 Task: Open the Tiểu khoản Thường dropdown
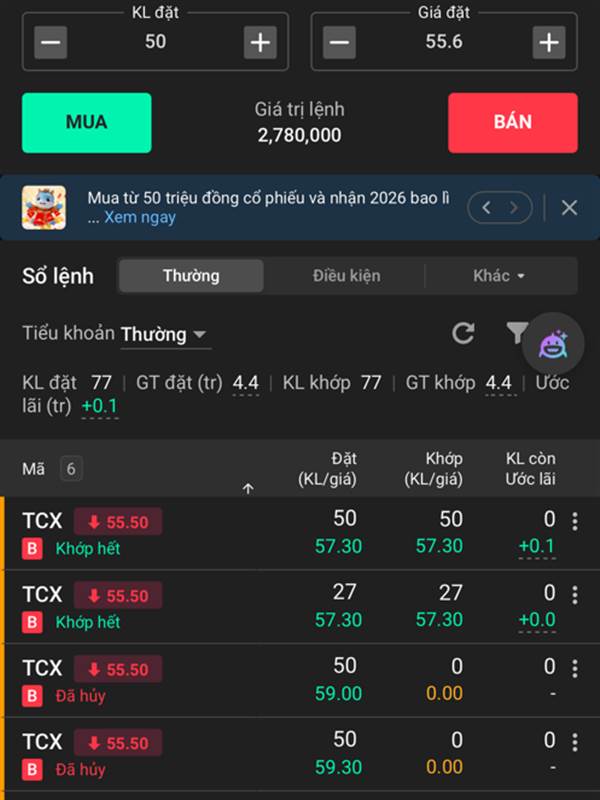click(x=165, y=334)
